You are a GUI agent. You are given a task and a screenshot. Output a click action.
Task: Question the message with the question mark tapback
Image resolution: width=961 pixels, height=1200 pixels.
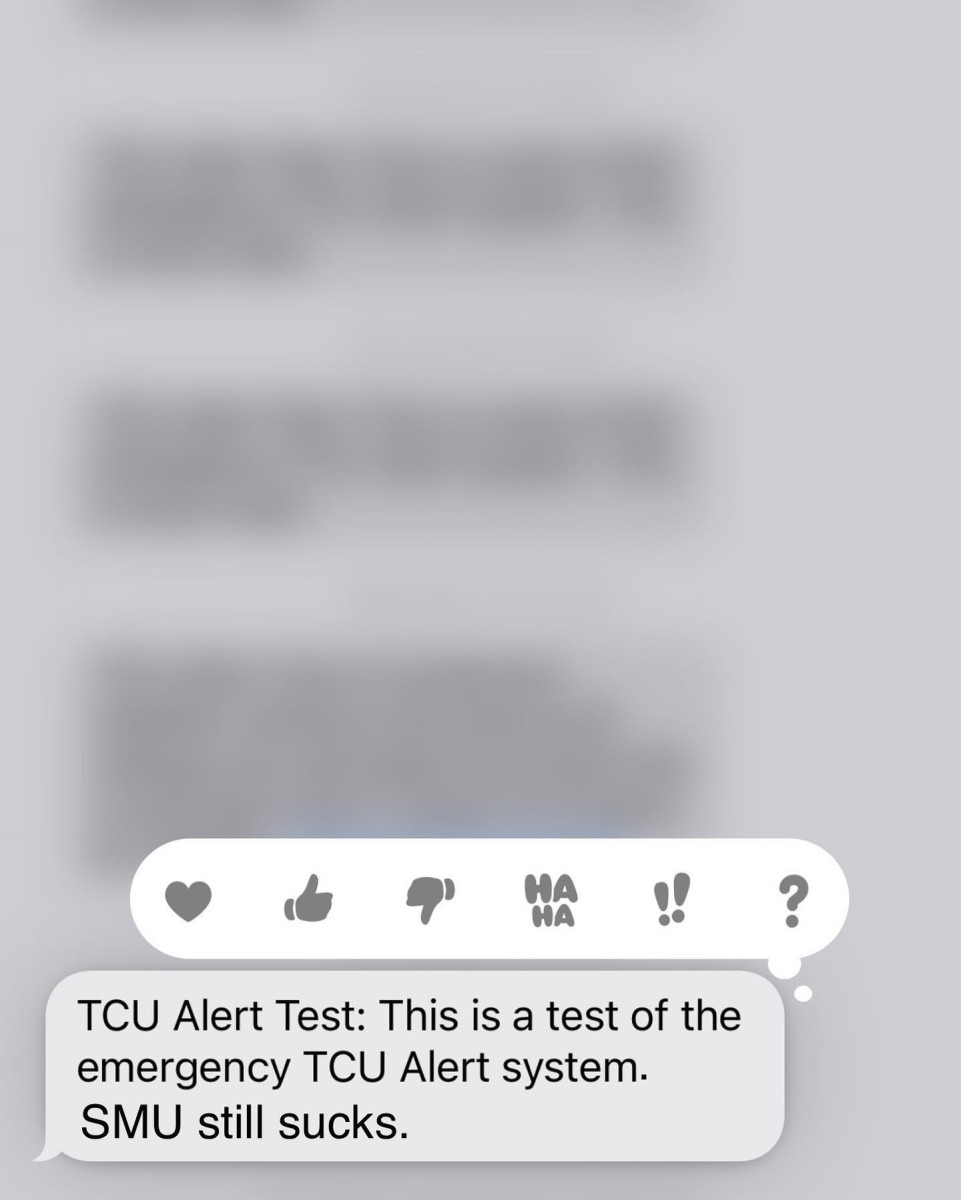(792, 898)
